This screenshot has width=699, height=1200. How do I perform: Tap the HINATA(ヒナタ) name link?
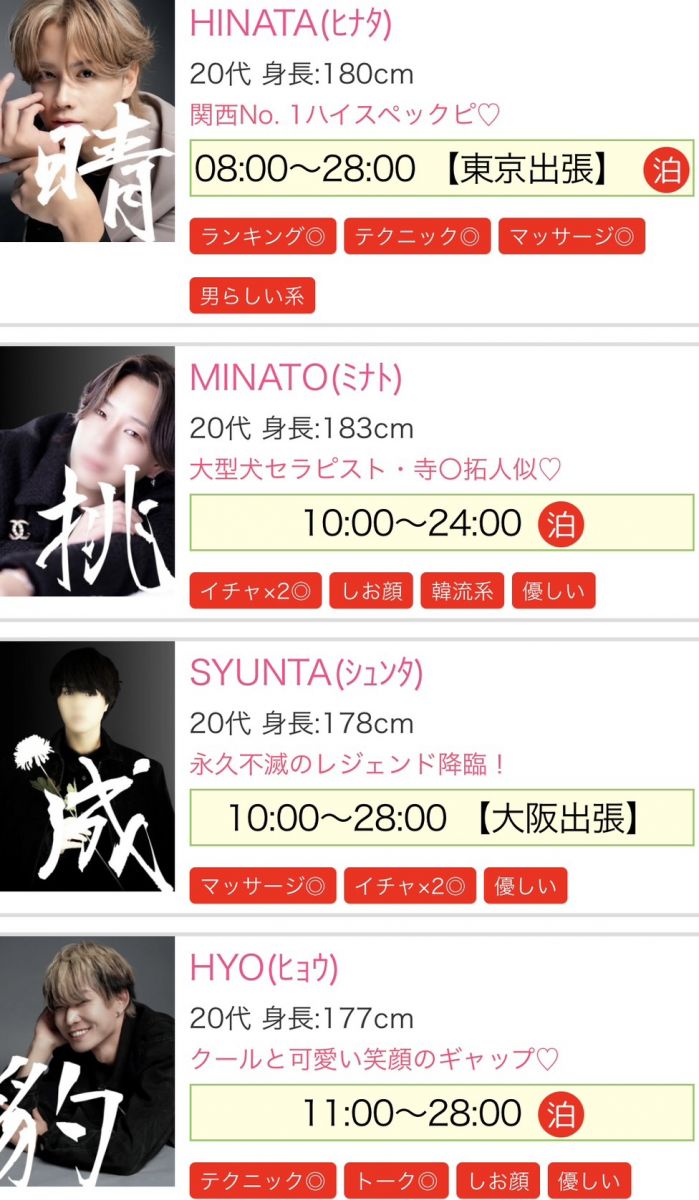(x=288, y=26)
